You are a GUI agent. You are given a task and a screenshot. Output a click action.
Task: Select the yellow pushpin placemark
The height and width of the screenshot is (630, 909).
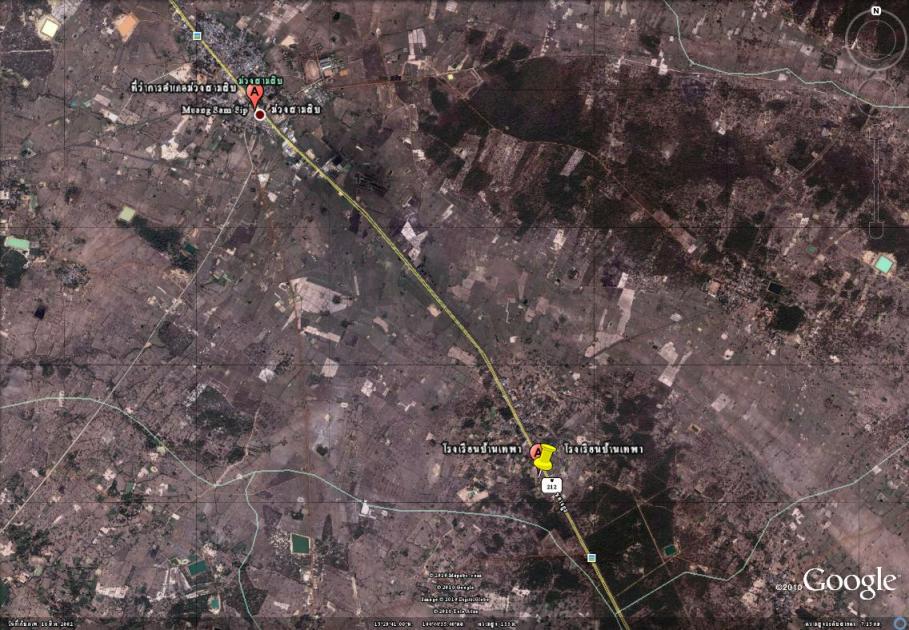coord(547,458)
